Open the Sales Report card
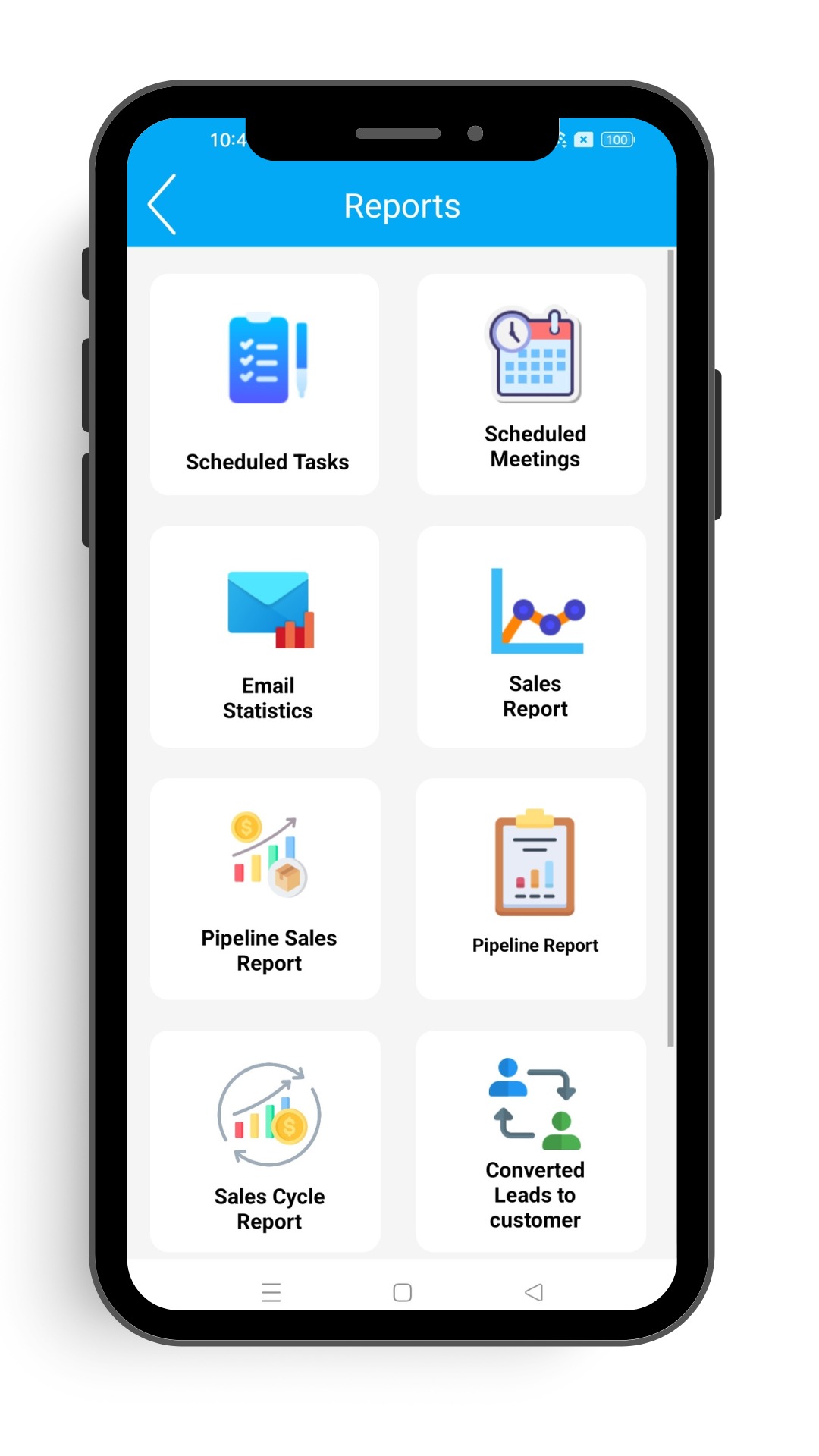The height and width of the screenshot is (1456, 819). 532,637
